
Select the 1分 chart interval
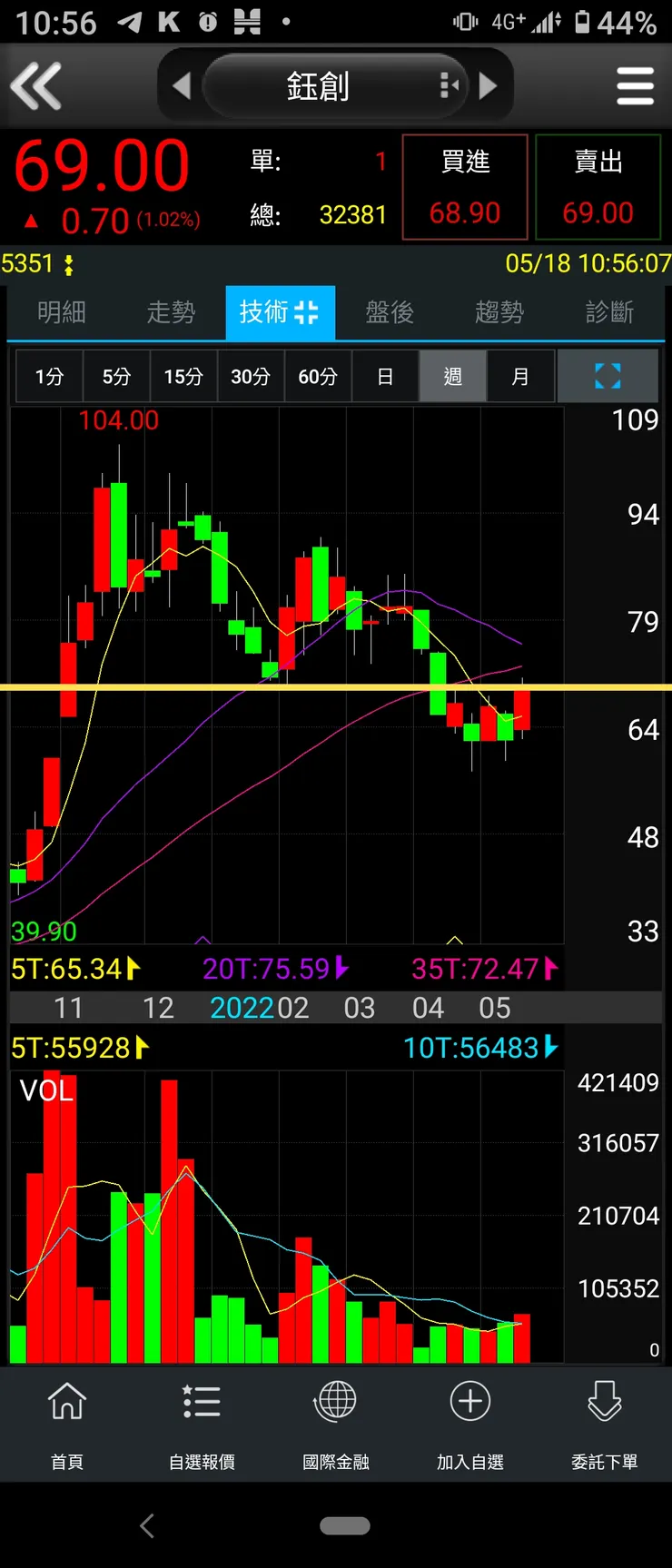(49, 376)
